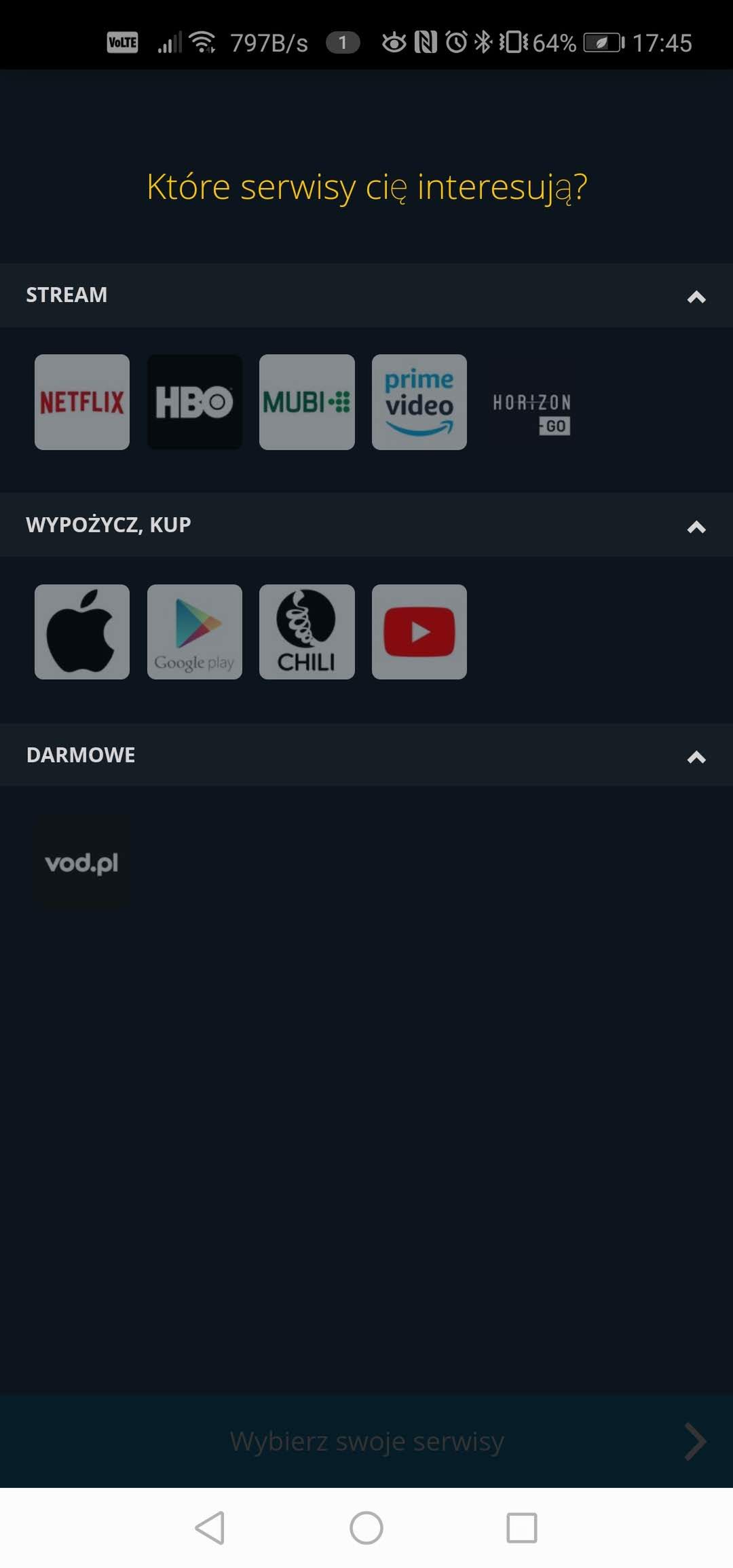733x1568 pixels.
Task: Select the vod.pl free service
Action: pyautogui.click(x=82, y=862)
